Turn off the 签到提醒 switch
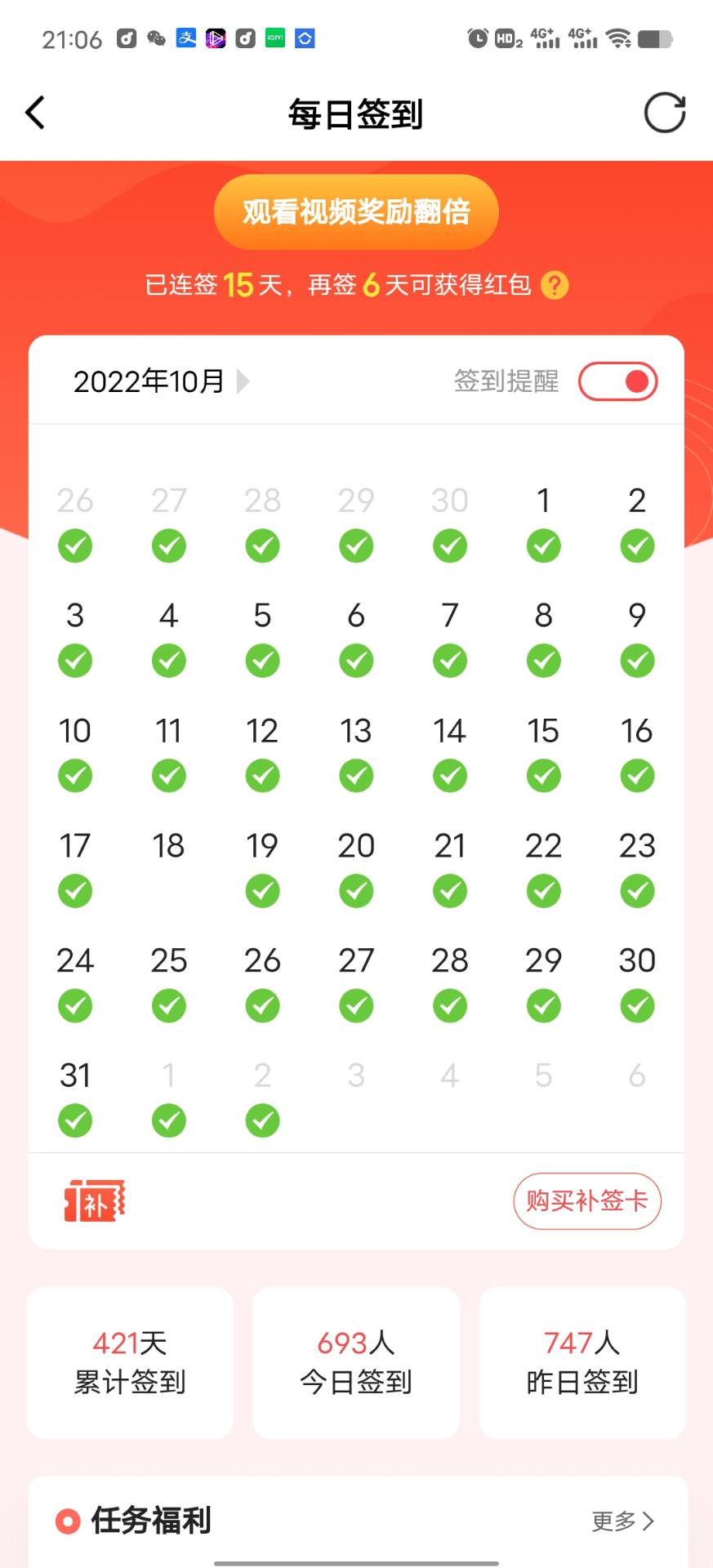The height and width of the screenshot is (1568, 713). coord(617,381)
